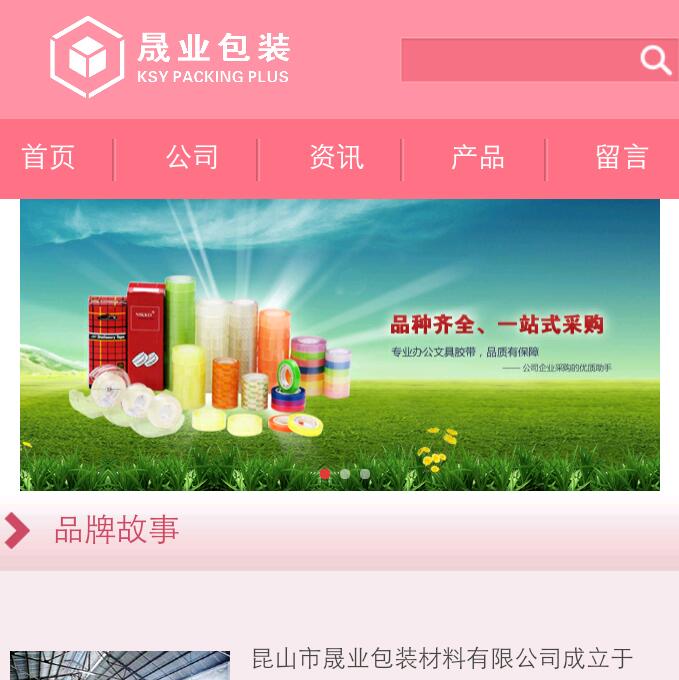Open the 产品 products tab

(478, 158)
